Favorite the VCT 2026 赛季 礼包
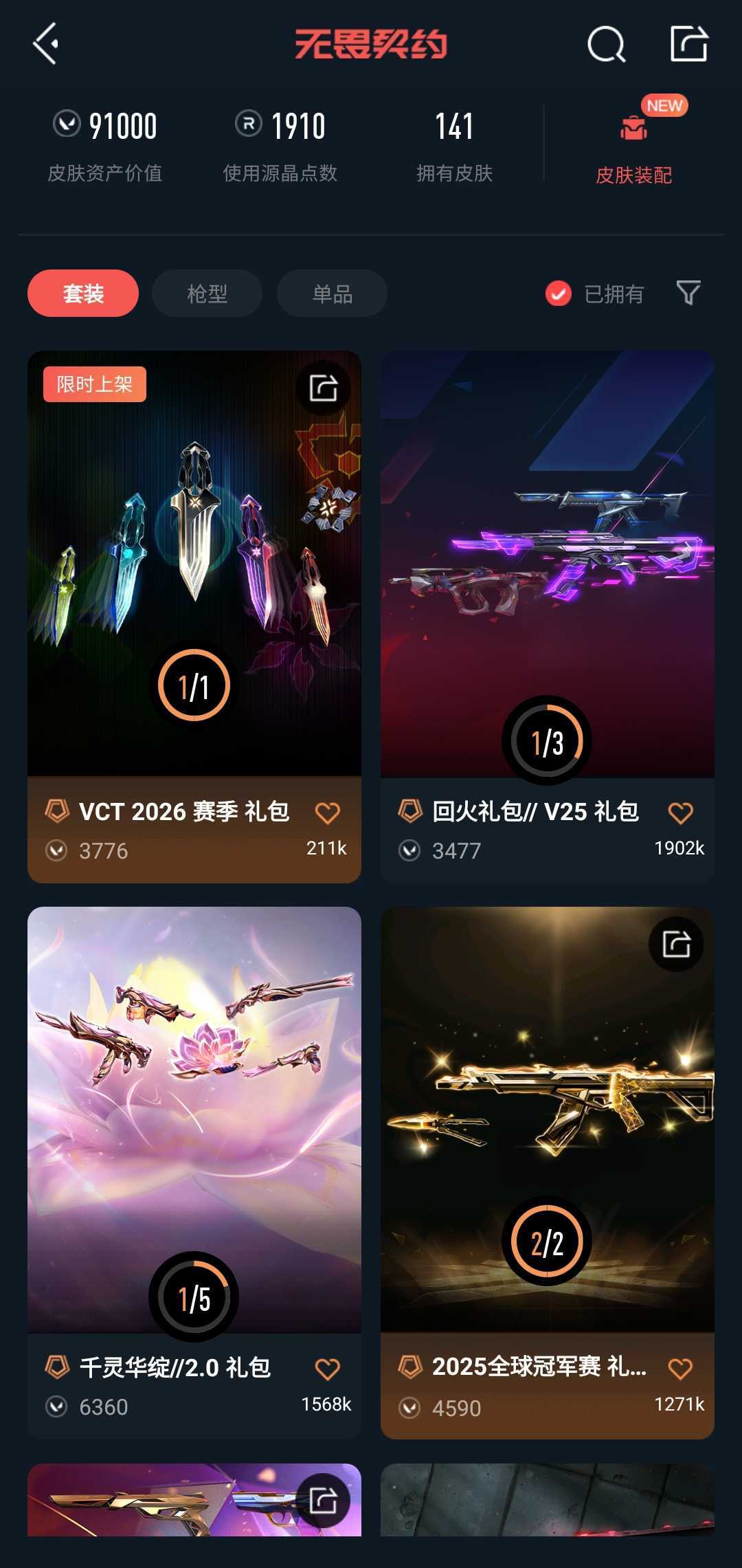This screenshot has width=742, height=1568. pos(327,813)
